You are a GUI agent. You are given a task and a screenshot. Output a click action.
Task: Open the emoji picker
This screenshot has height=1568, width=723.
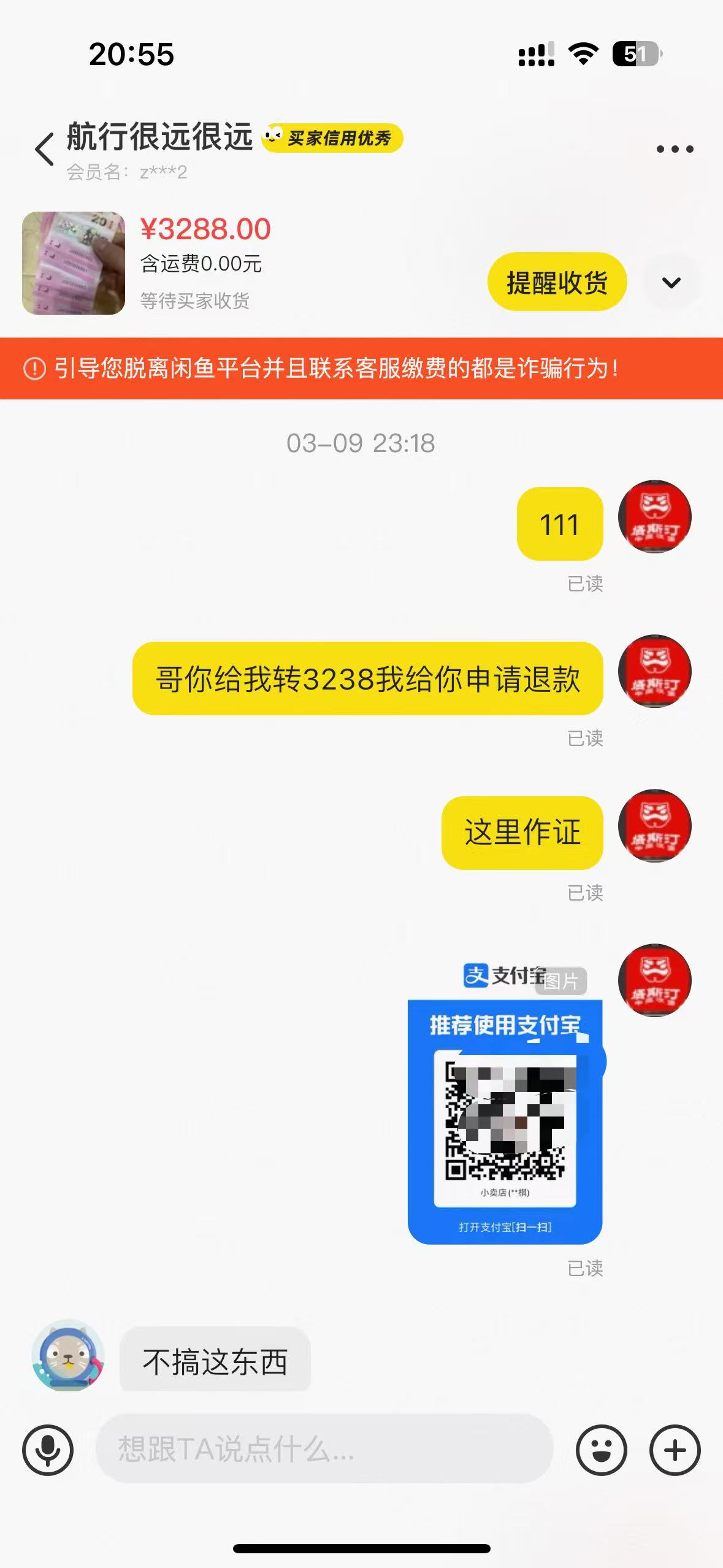click(602, 1450)
